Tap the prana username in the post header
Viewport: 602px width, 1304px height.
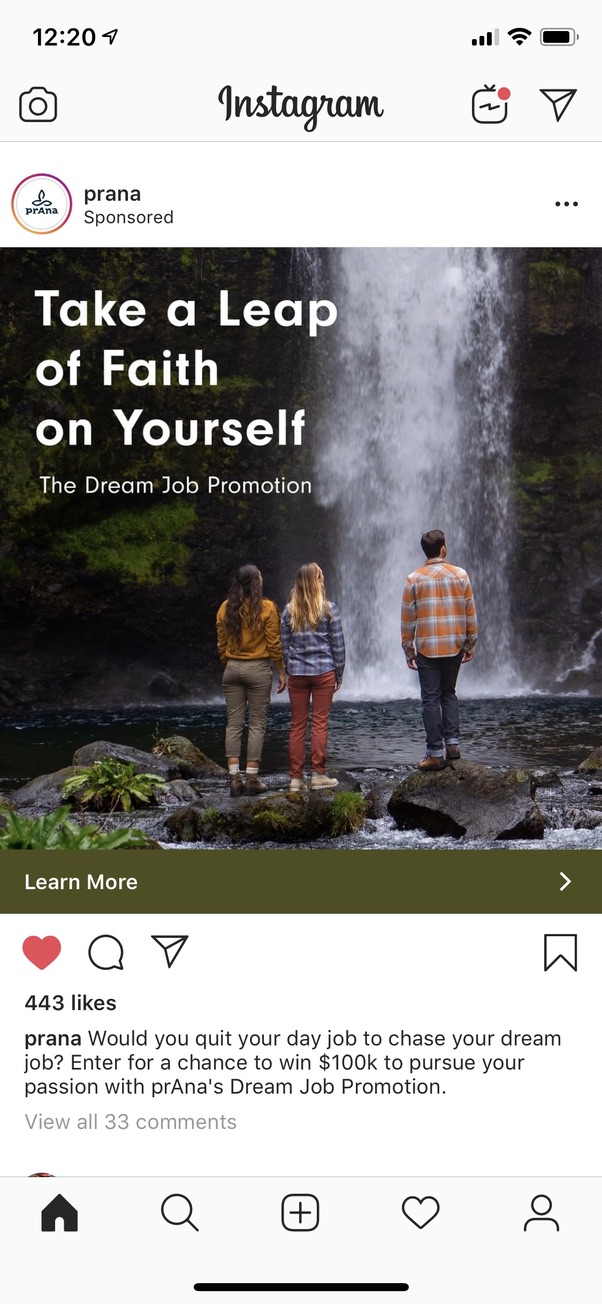[112, 194]
